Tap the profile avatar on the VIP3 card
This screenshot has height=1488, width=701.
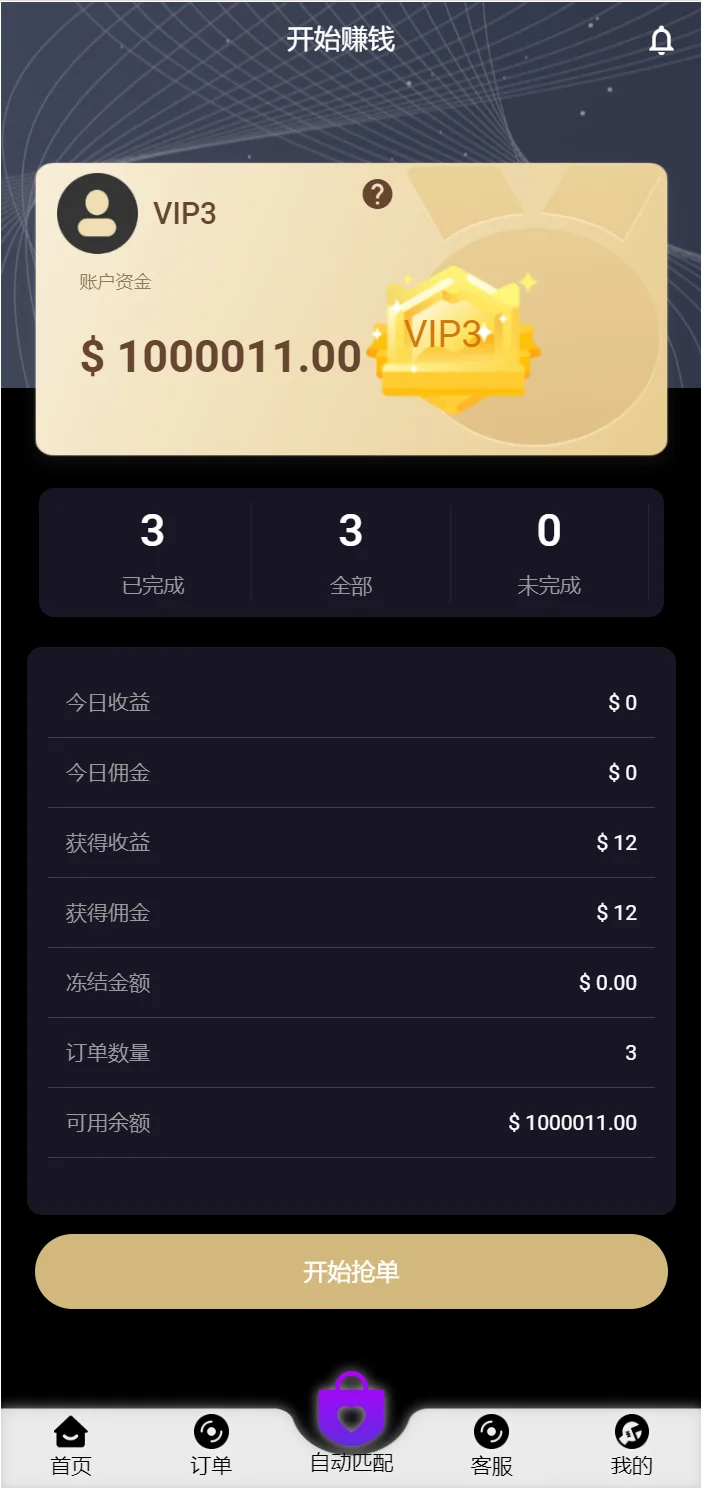(x=97, y=213)
